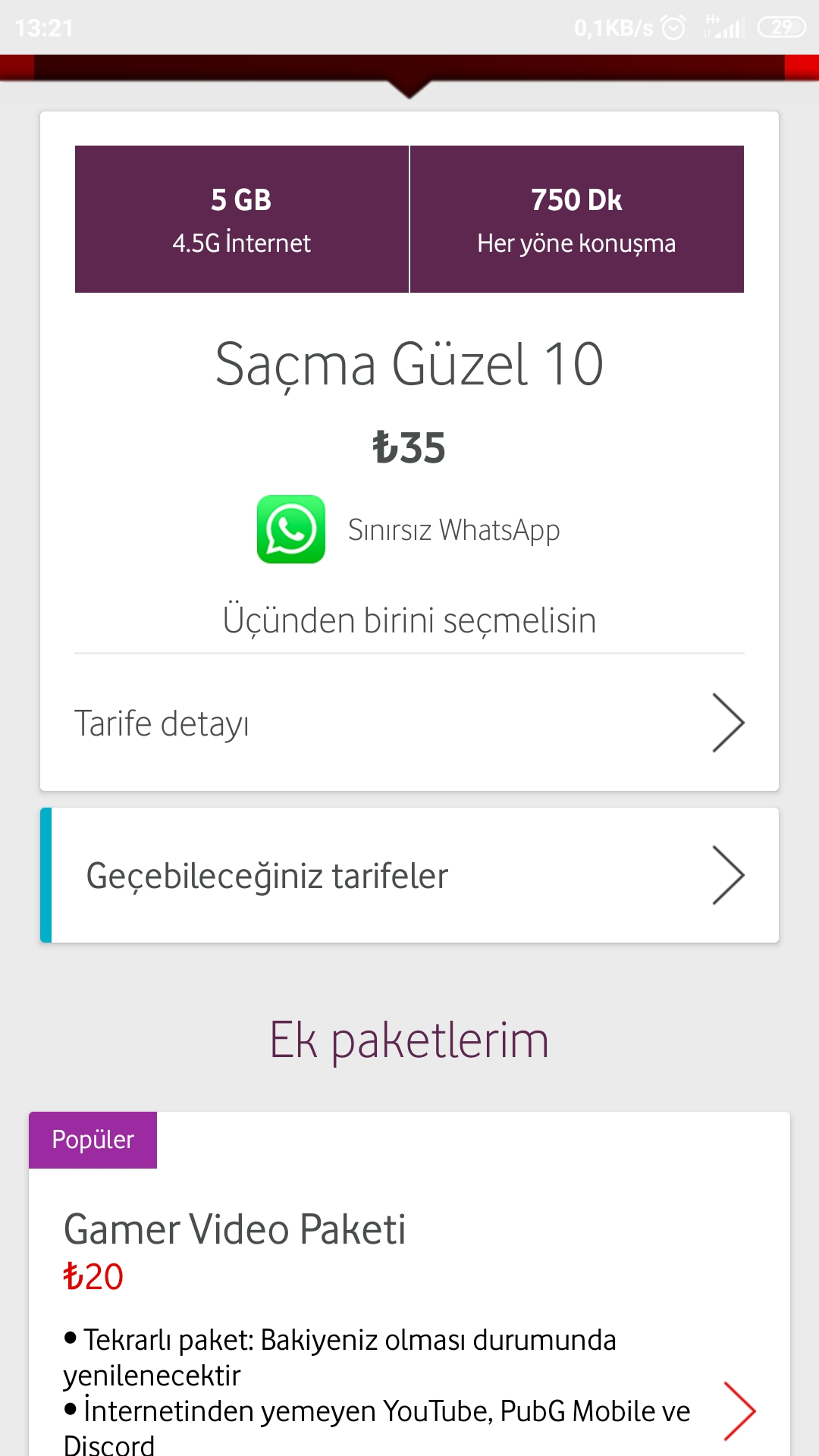Open the Tarife detayı row
Screen dimensions: 819x1456
pyautogui.click(x=409, y=723)
